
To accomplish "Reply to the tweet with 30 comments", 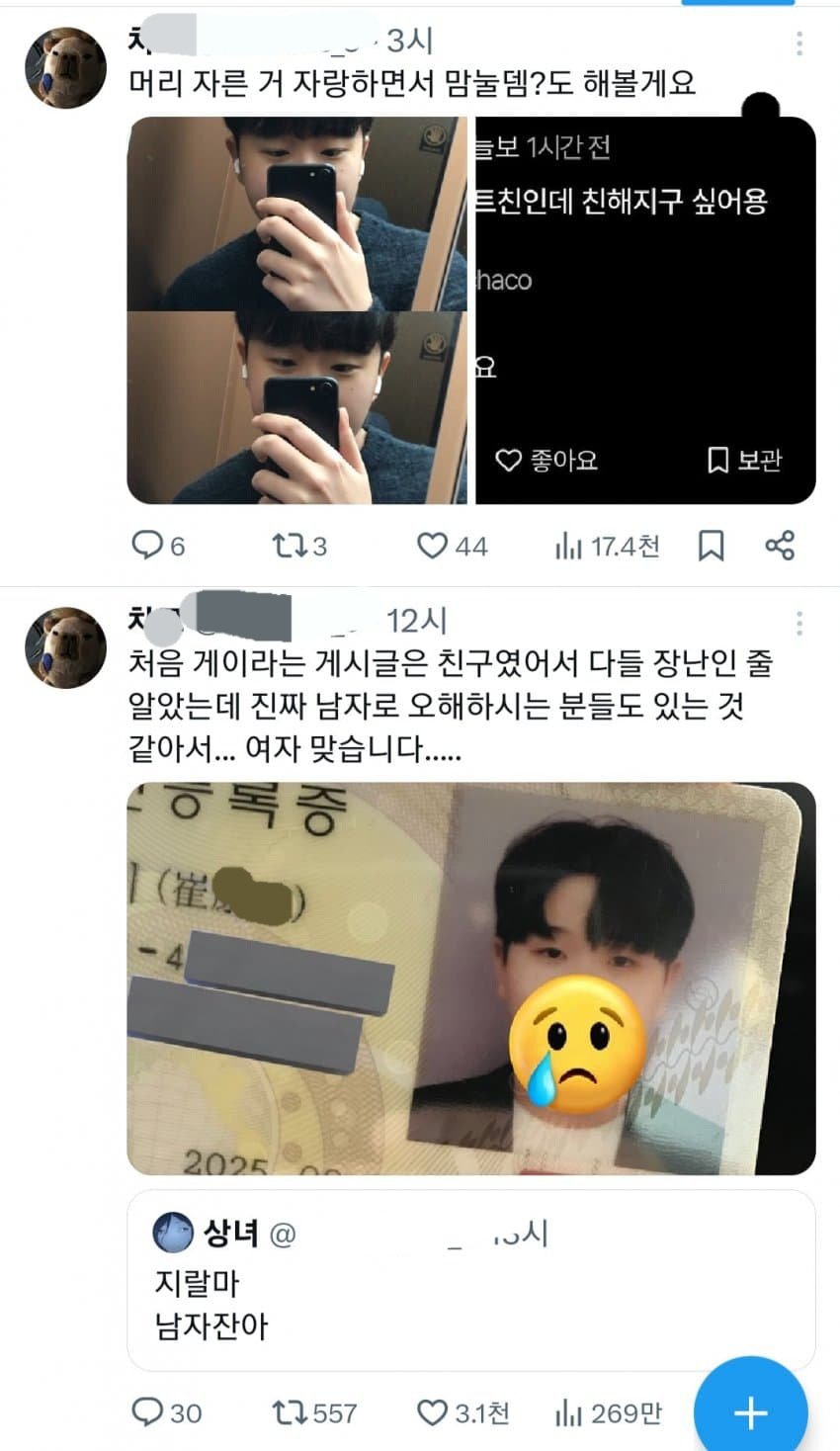I will pos(166,1413).
